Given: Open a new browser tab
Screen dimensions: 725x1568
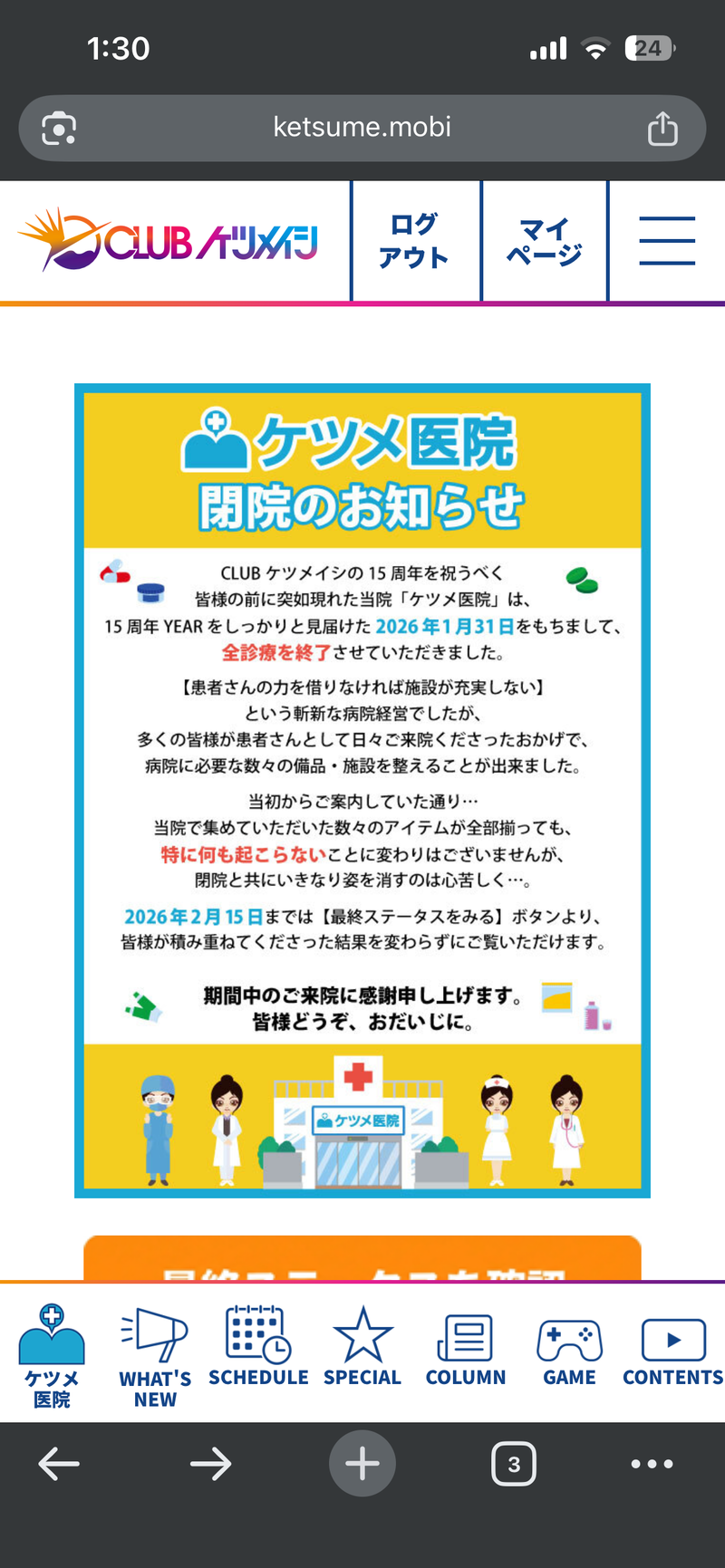Looking at the screenshot, I should point(362,1464).
